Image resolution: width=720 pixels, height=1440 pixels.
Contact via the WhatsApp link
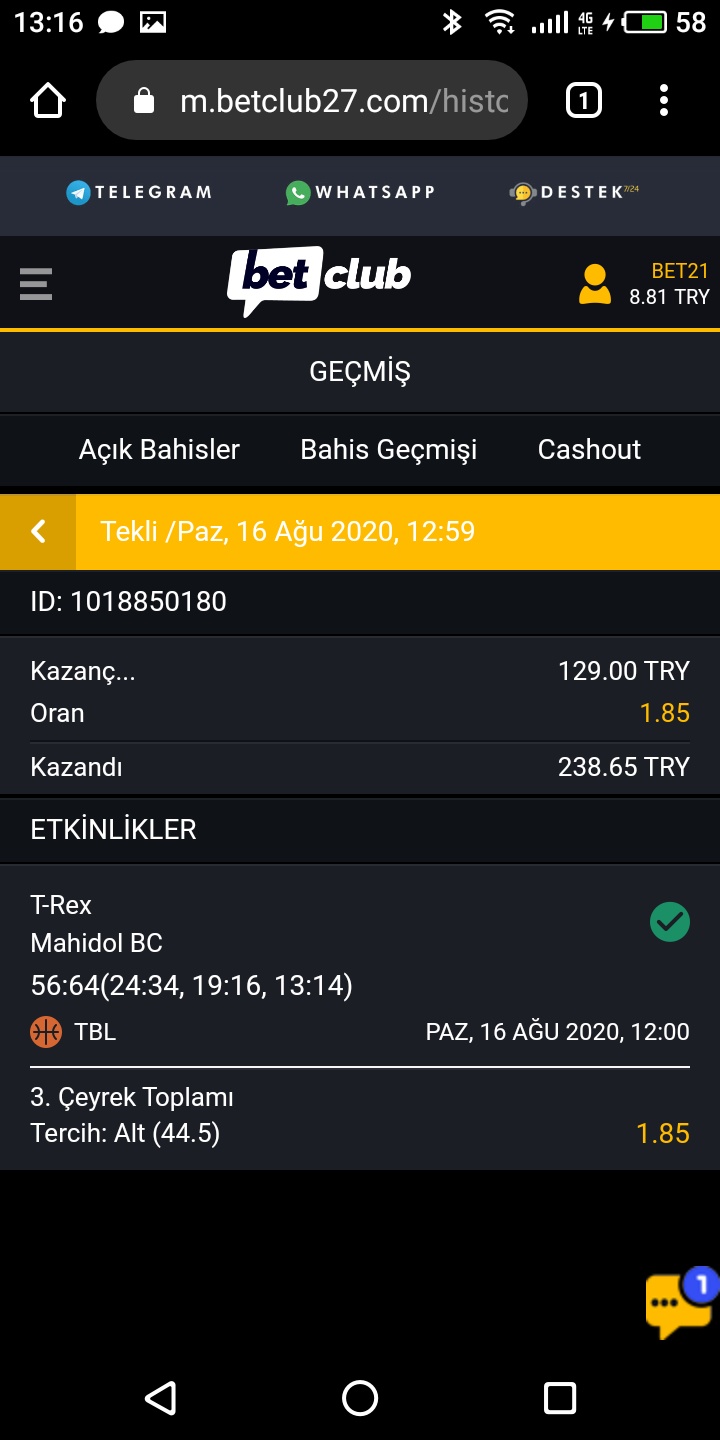[360, 192]
